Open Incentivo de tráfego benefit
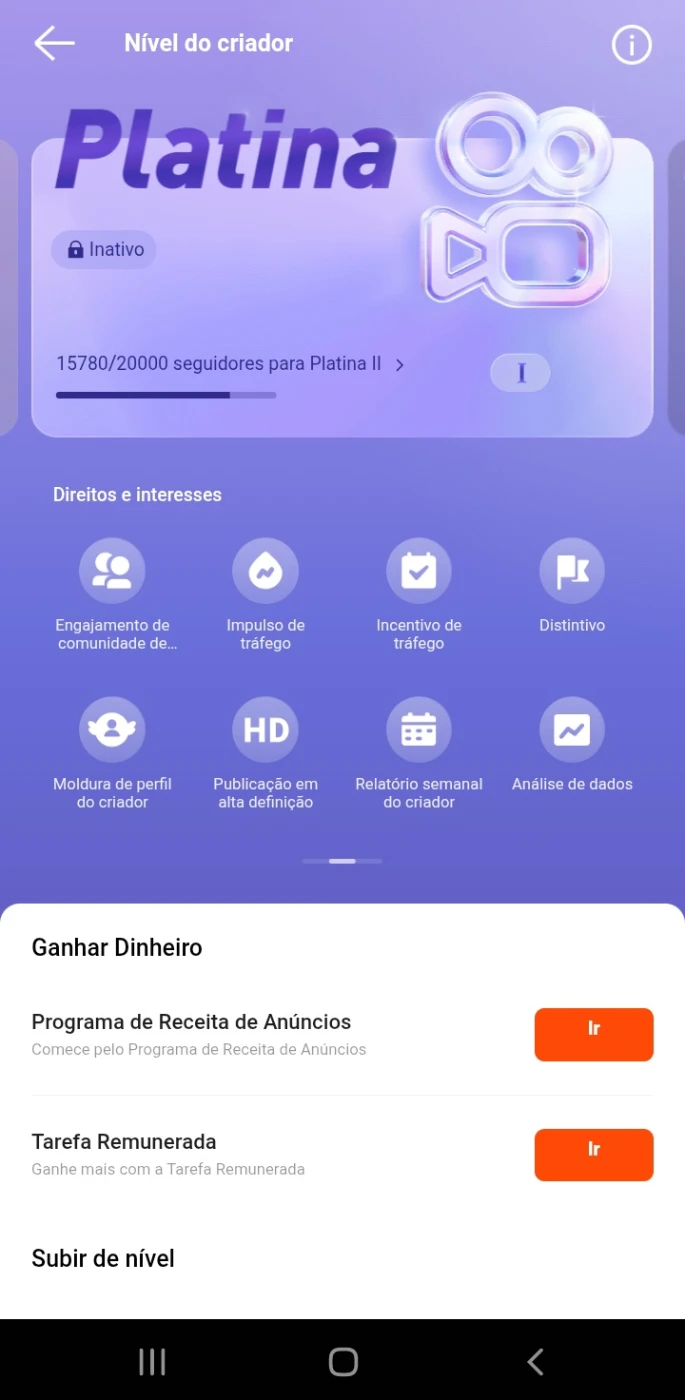685x1400 pixels. coord(418,571)
